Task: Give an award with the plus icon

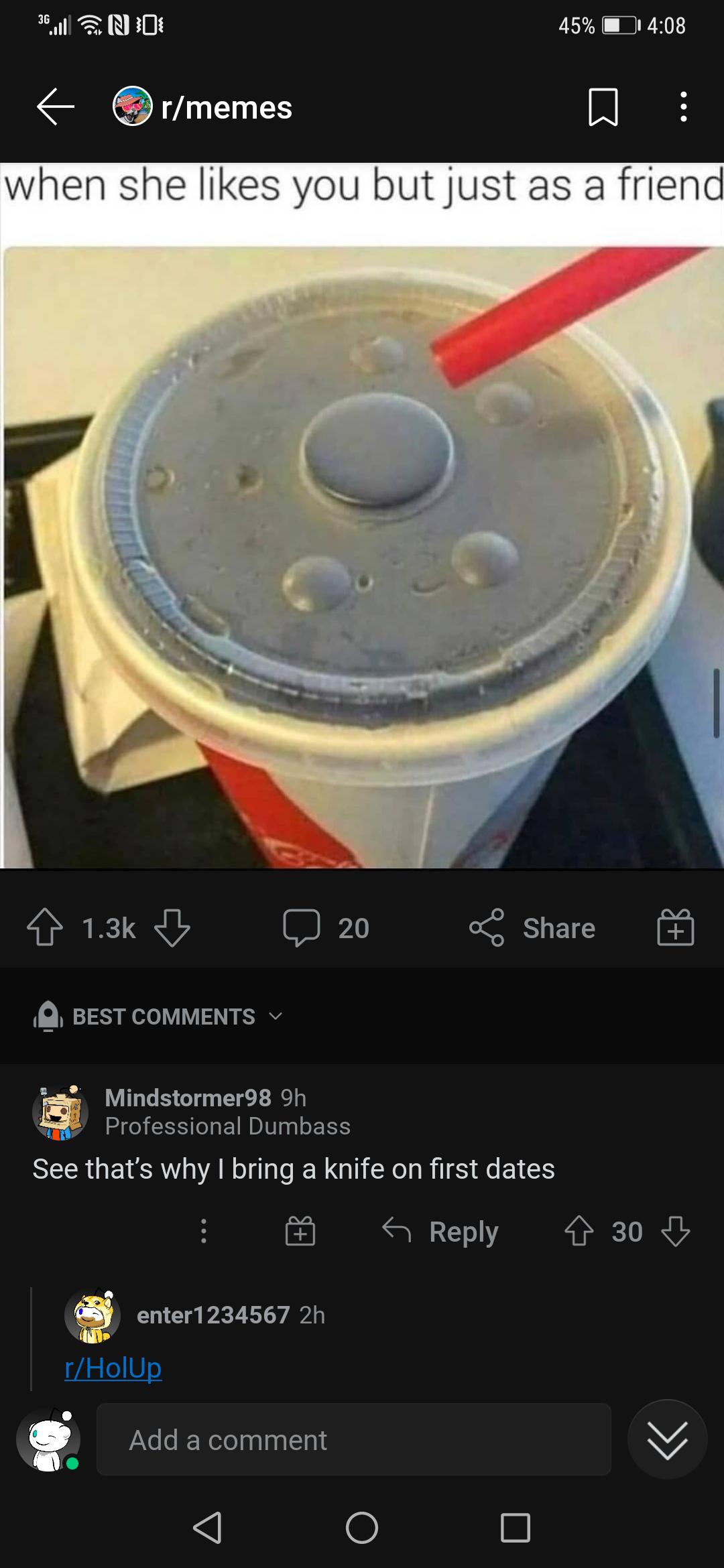Action: click(676, 928)
